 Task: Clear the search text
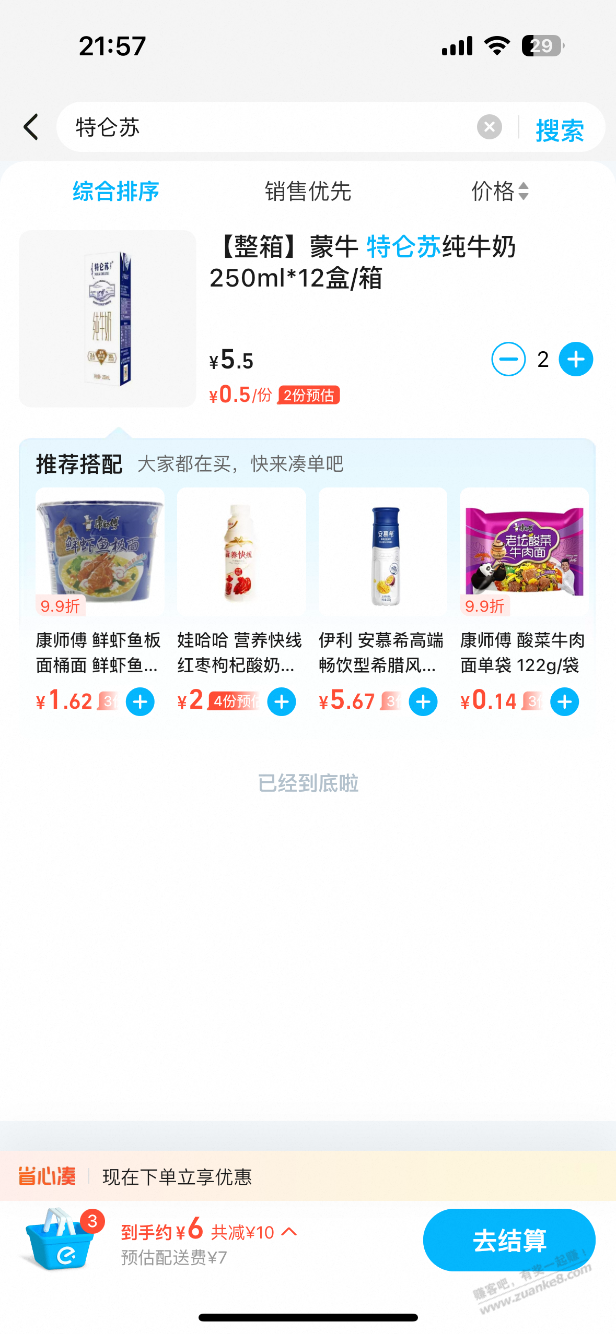pos(489,127)
